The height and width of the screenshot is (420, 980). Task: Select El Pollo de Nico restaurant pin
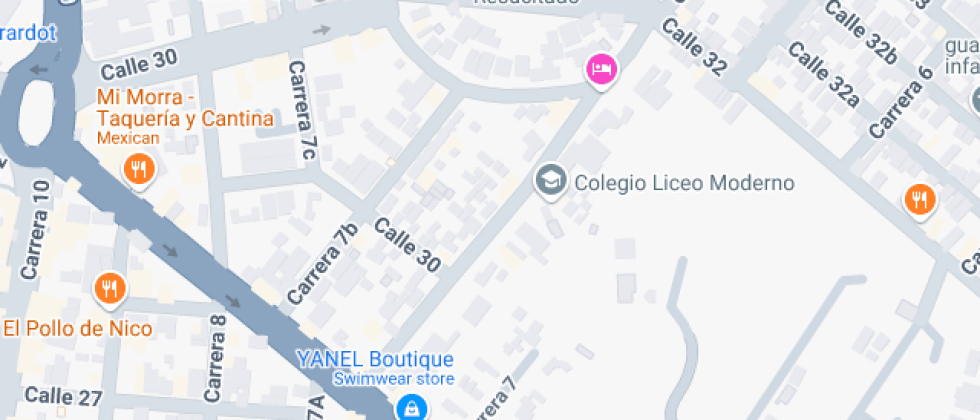[109, 289]
